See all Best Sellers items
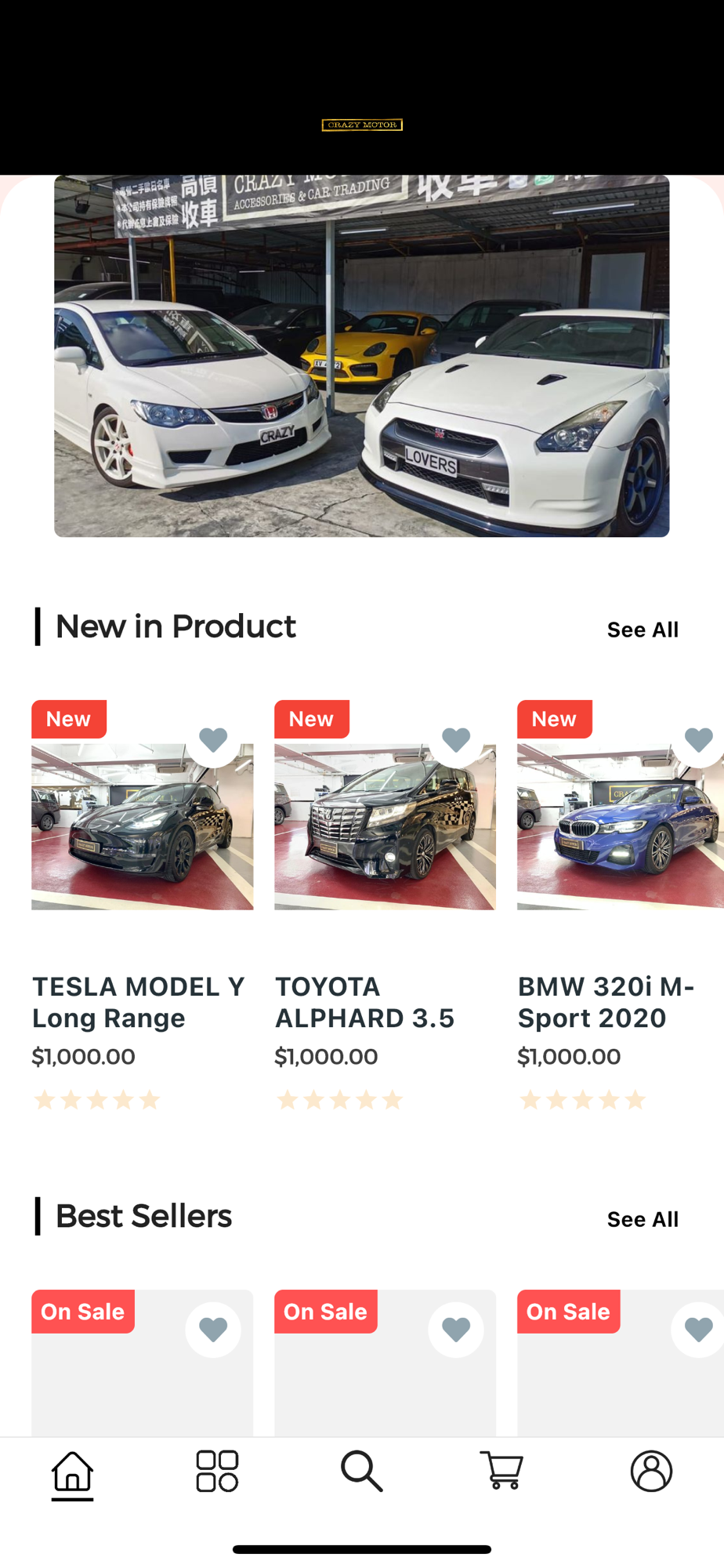Image resolution: width=724 pixels, height=1568 pixels. pos(643,1219)
